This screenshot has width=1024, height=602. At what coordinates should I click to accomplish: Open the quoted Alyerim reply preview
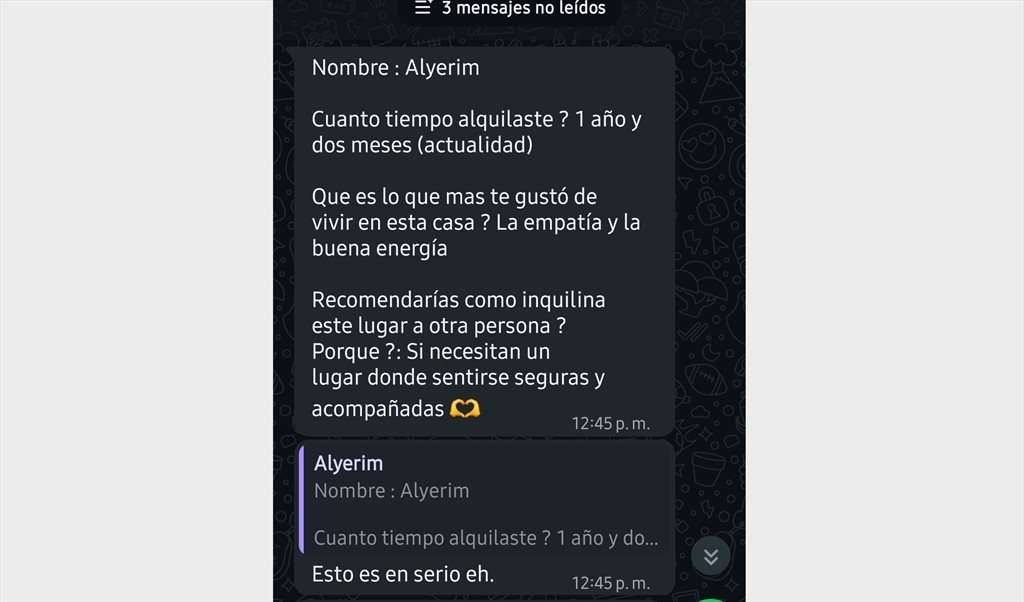[x=486, y=500]
